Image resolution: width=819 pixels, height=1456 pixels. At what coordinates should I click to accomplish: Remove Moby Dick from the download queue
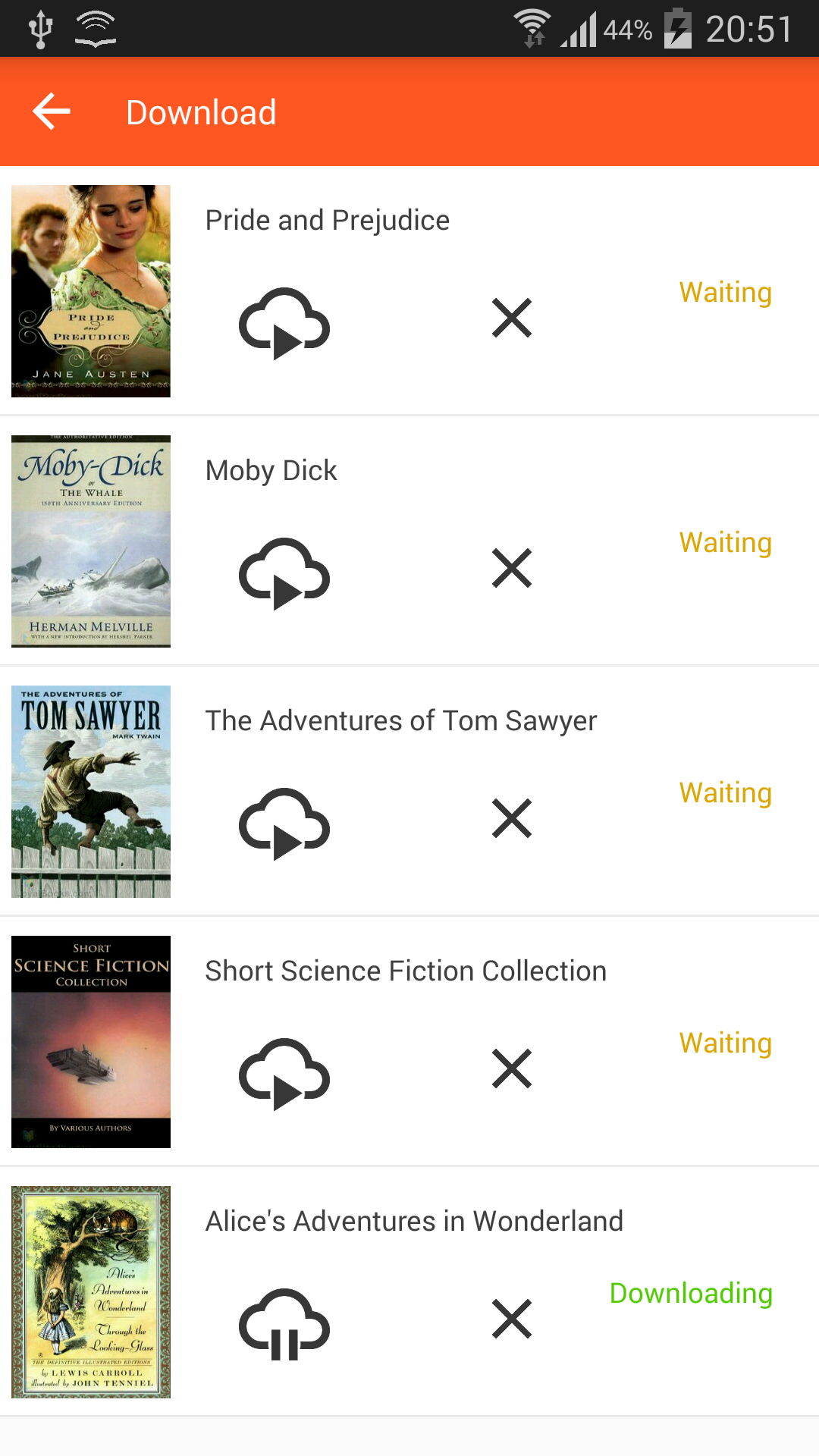coord(512,568)
